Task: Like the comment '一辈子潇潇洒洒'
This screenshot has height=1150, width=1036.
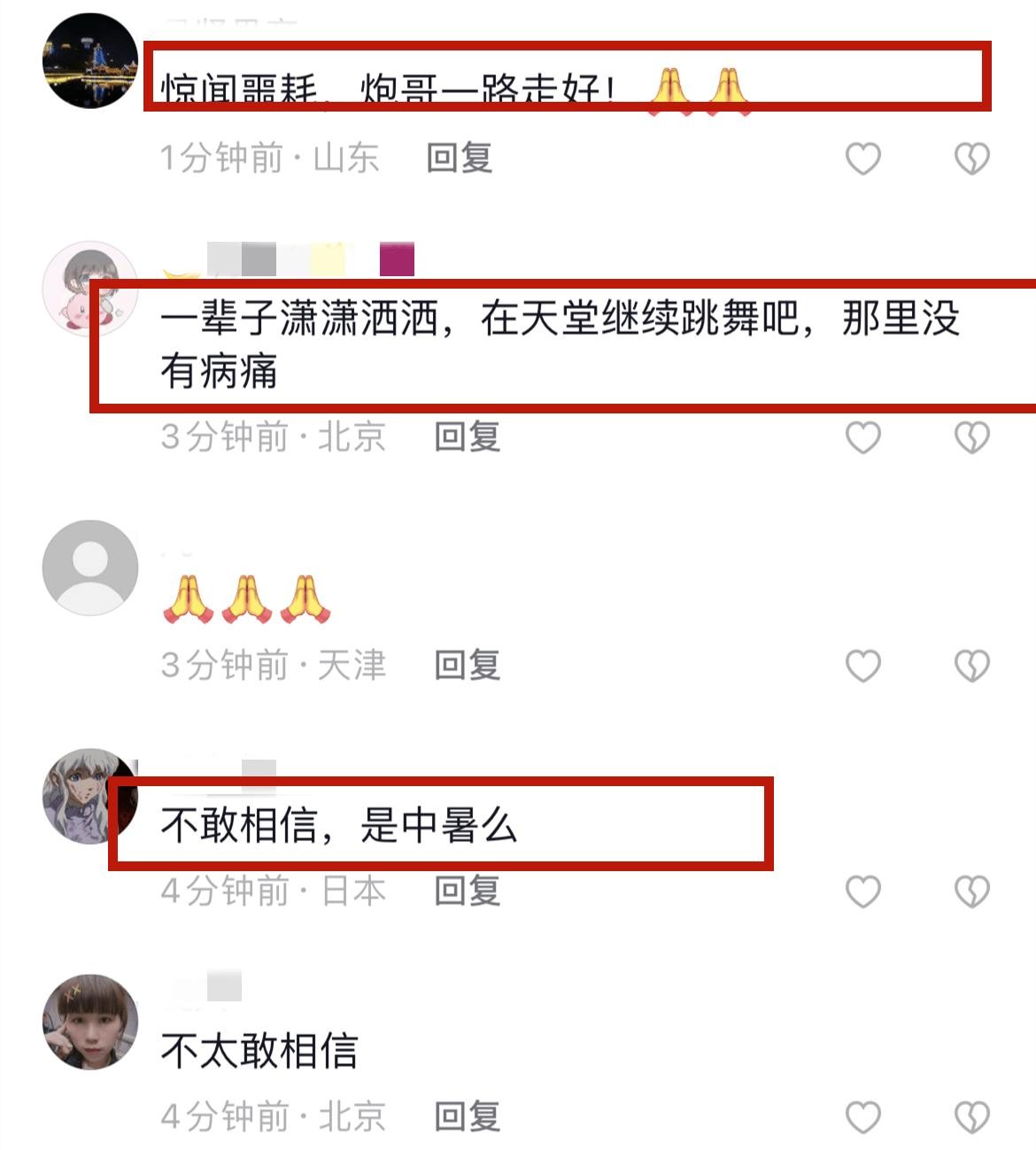Action: (x=862, y=437)
